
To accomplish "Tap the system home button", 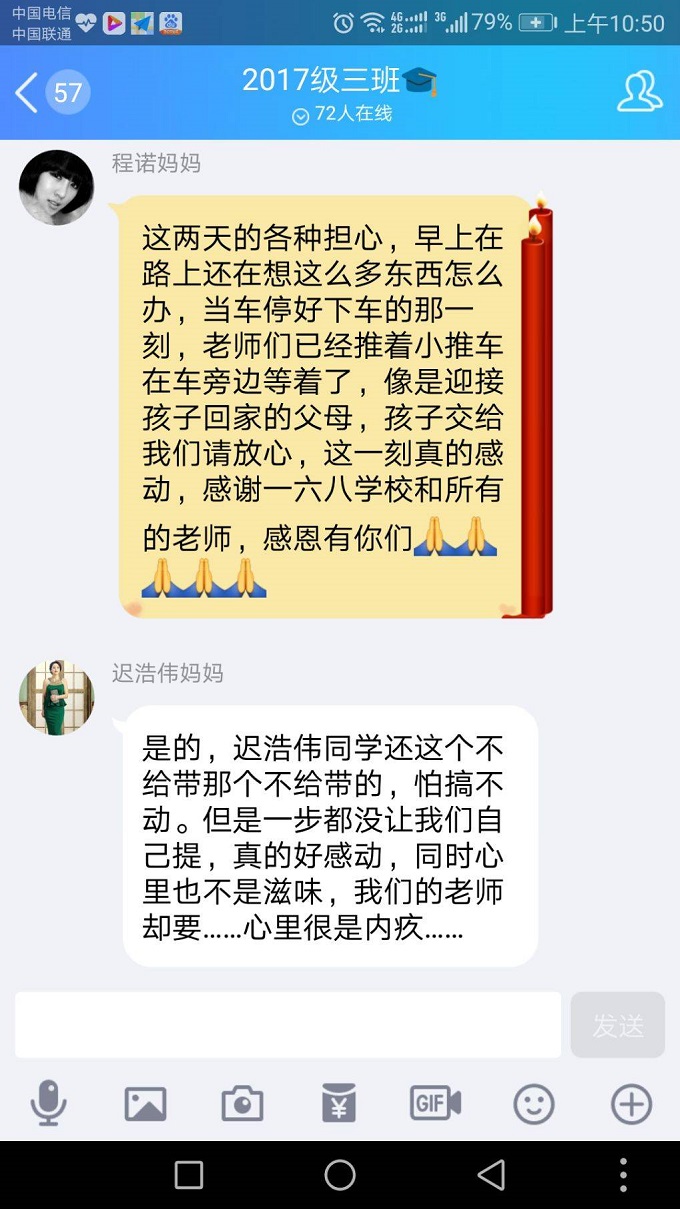I will click(340, 1175).
